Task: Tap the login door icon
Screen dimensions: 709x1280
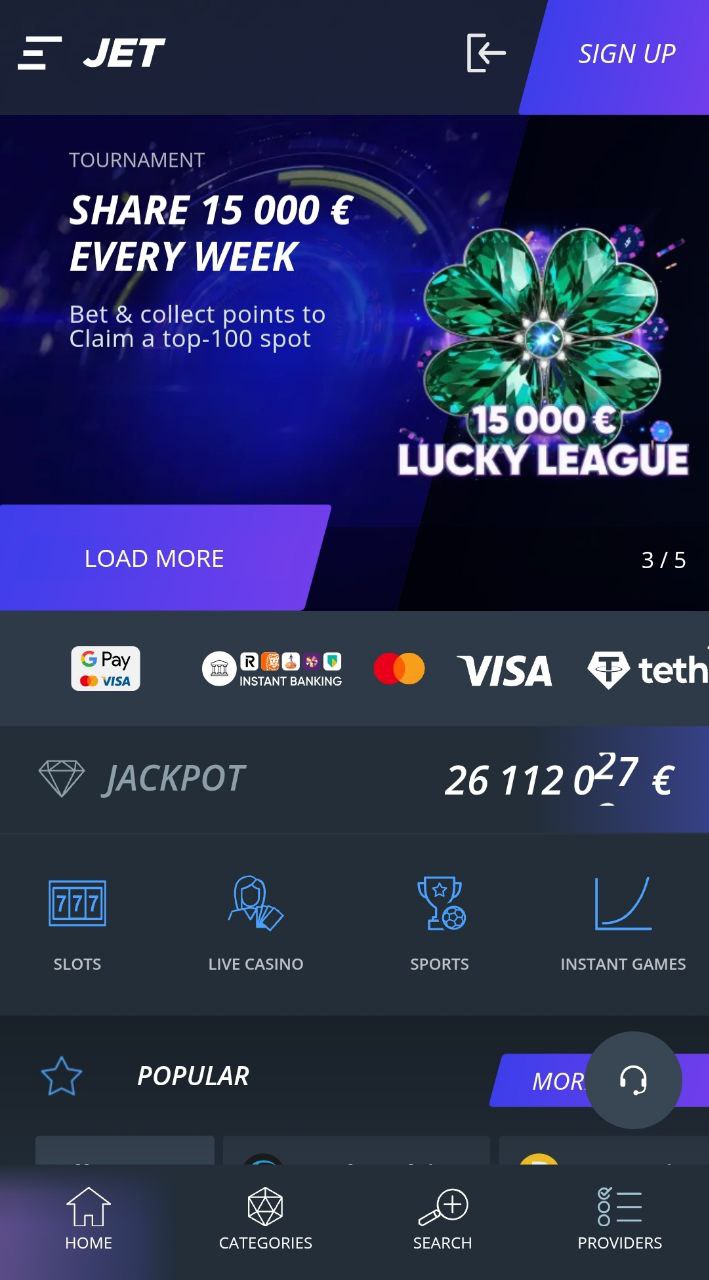Action: [486, 53]
